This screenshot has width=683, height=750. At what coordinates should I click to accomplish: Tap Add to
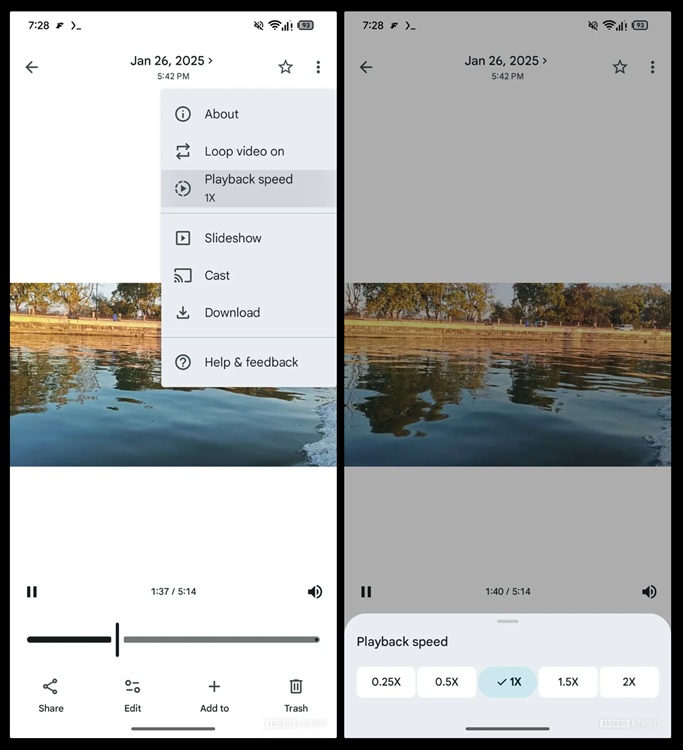[214, 694]
